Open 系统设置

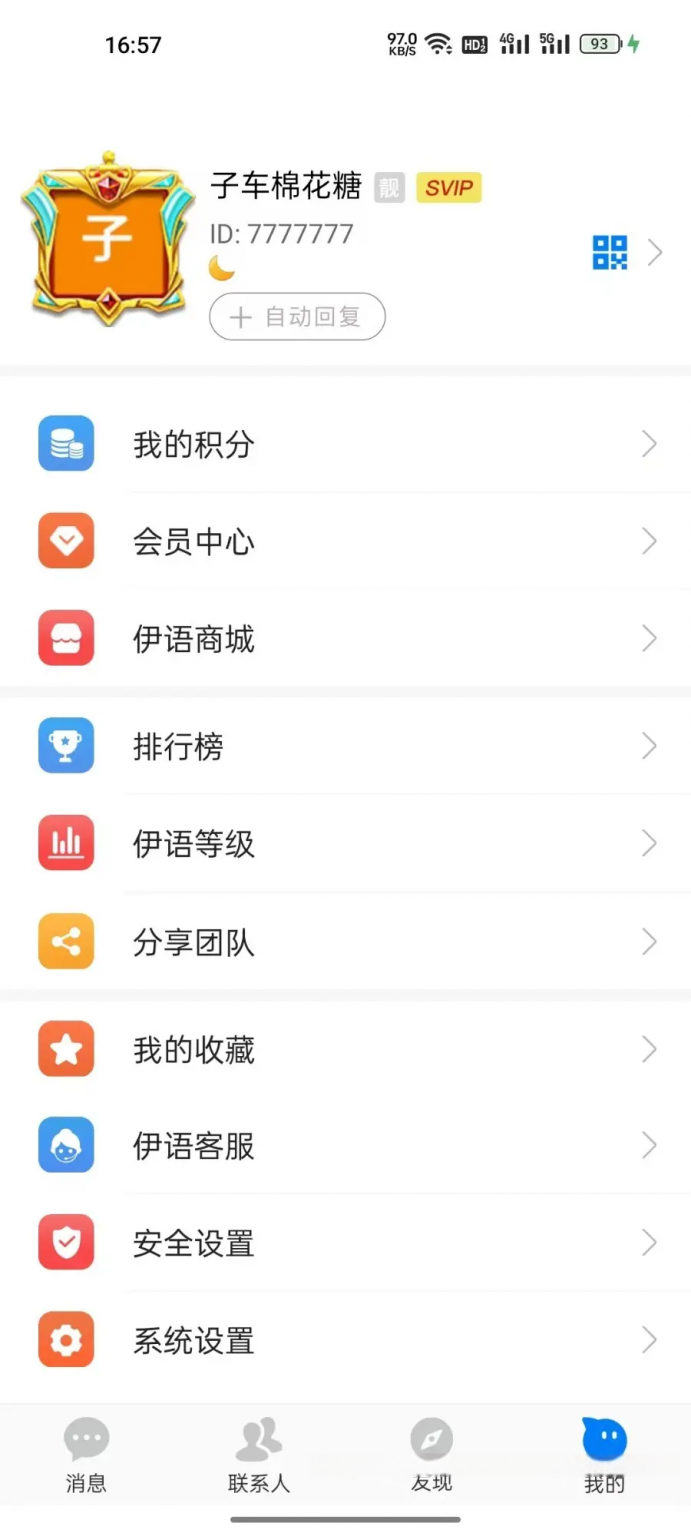[345, 1340]
